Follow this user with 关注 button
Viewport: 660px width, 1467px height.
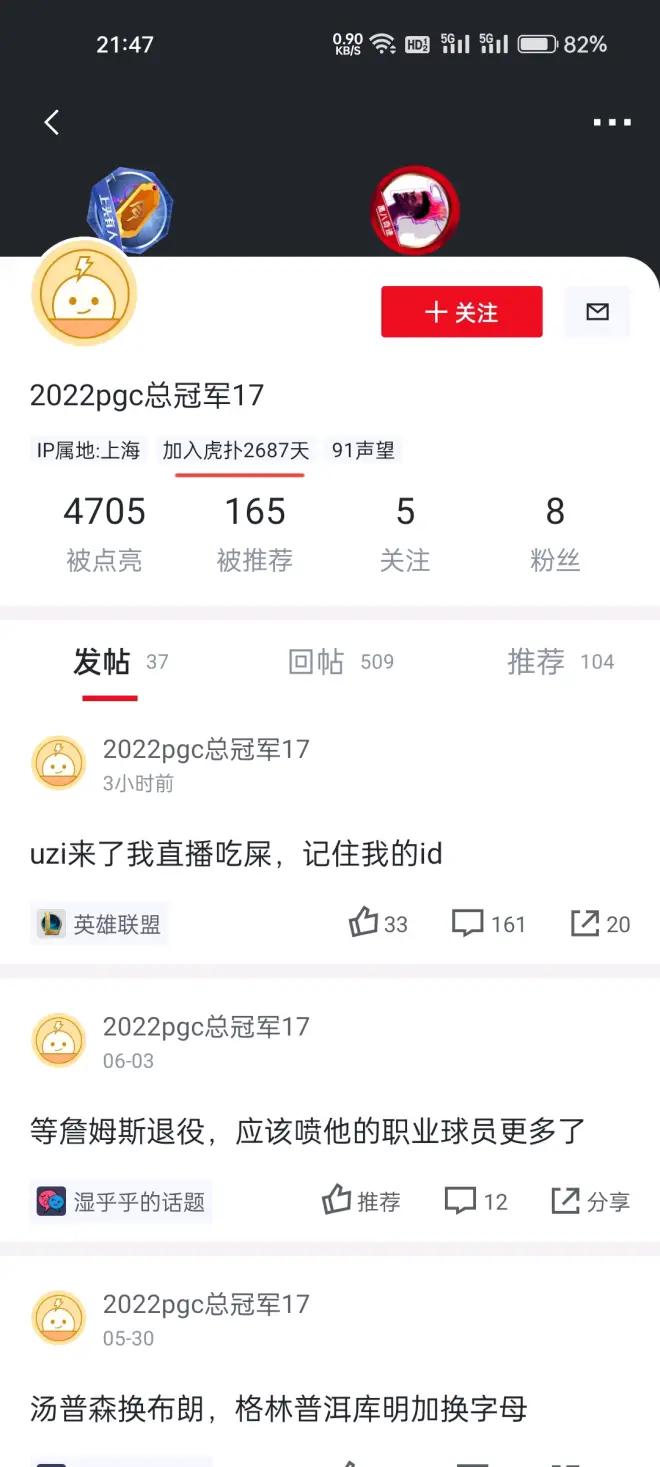(x=461, y=312)
